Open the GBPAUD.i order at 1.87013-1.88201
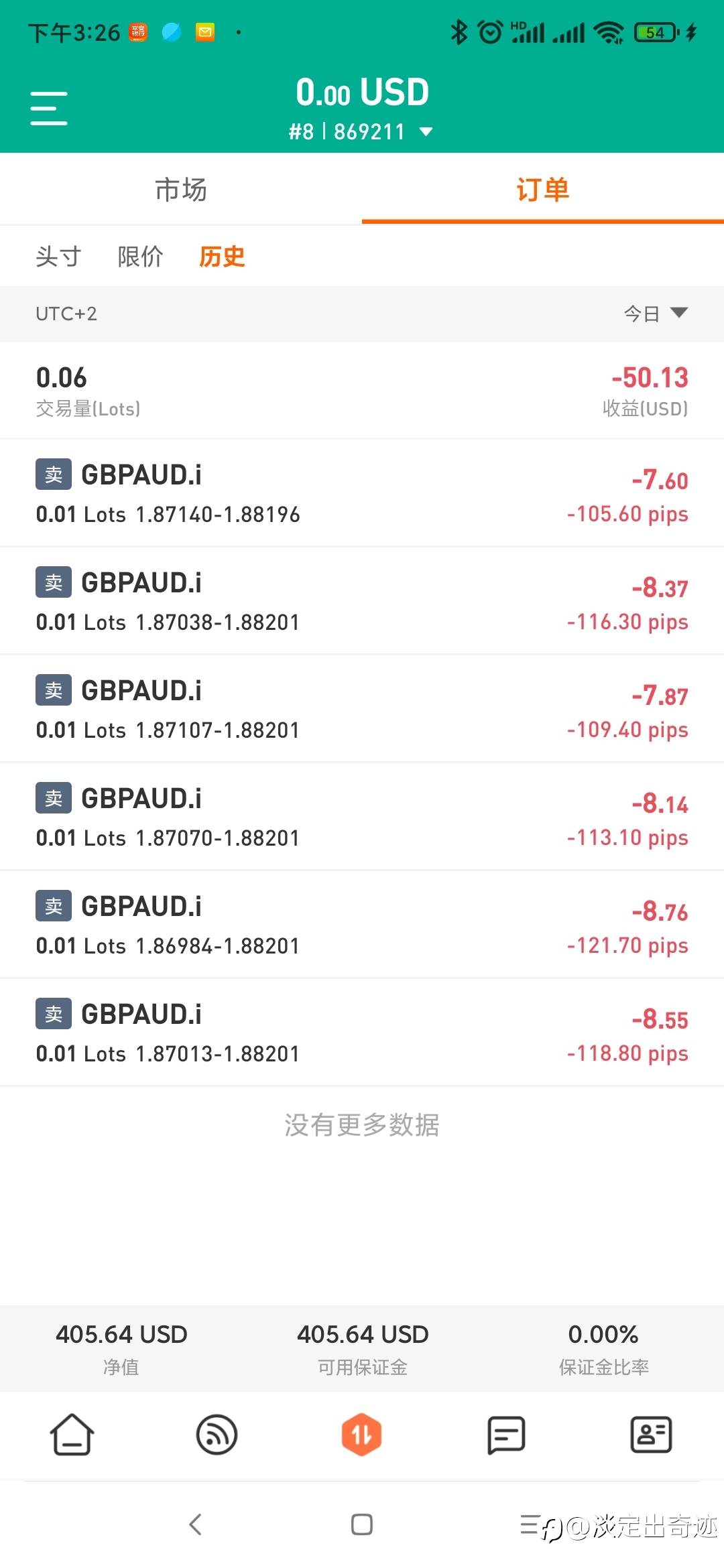 pos(362,1033)
